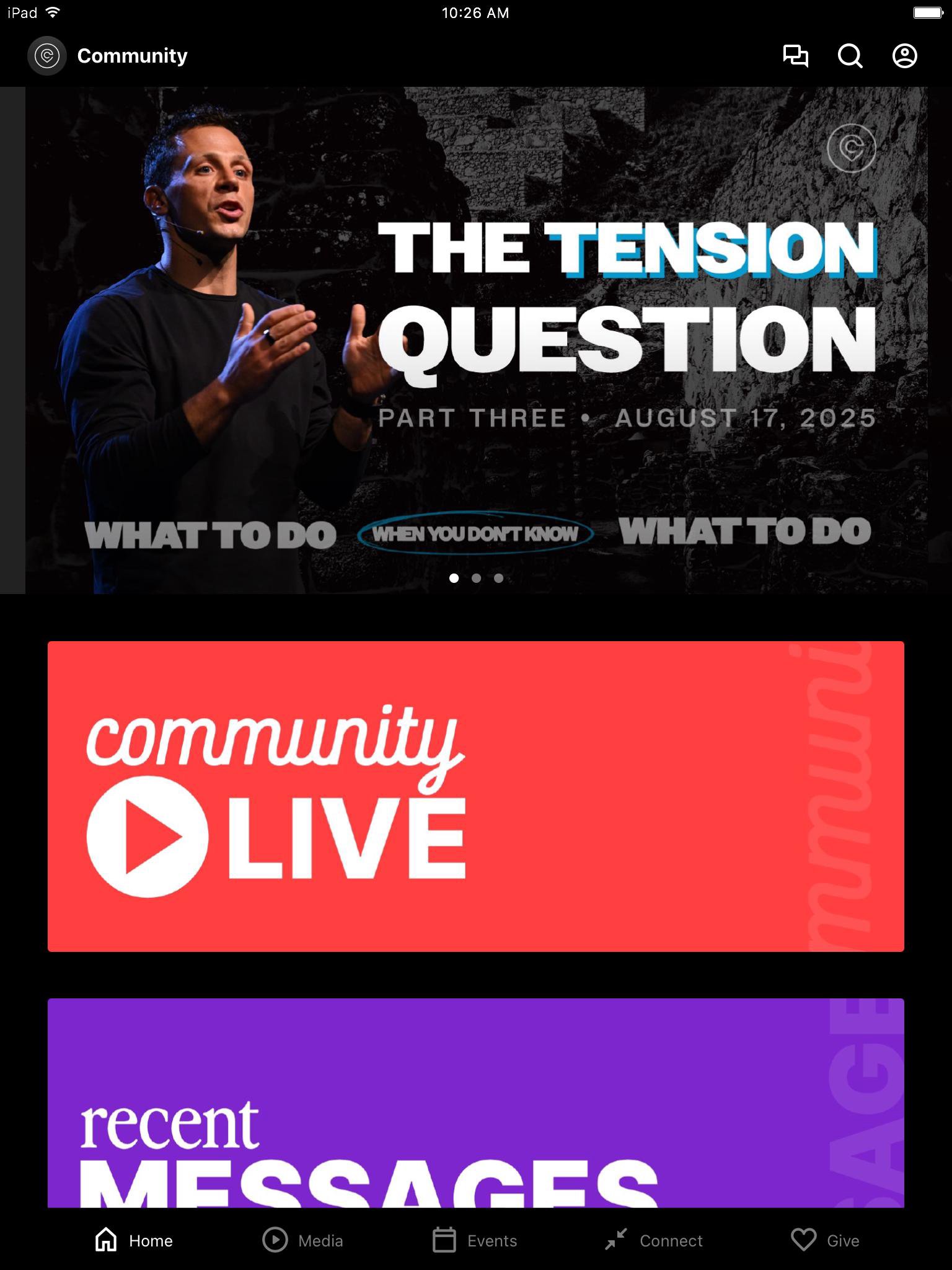Open the user profile icon
952x1270 pixels.
[x=904, y=56]
